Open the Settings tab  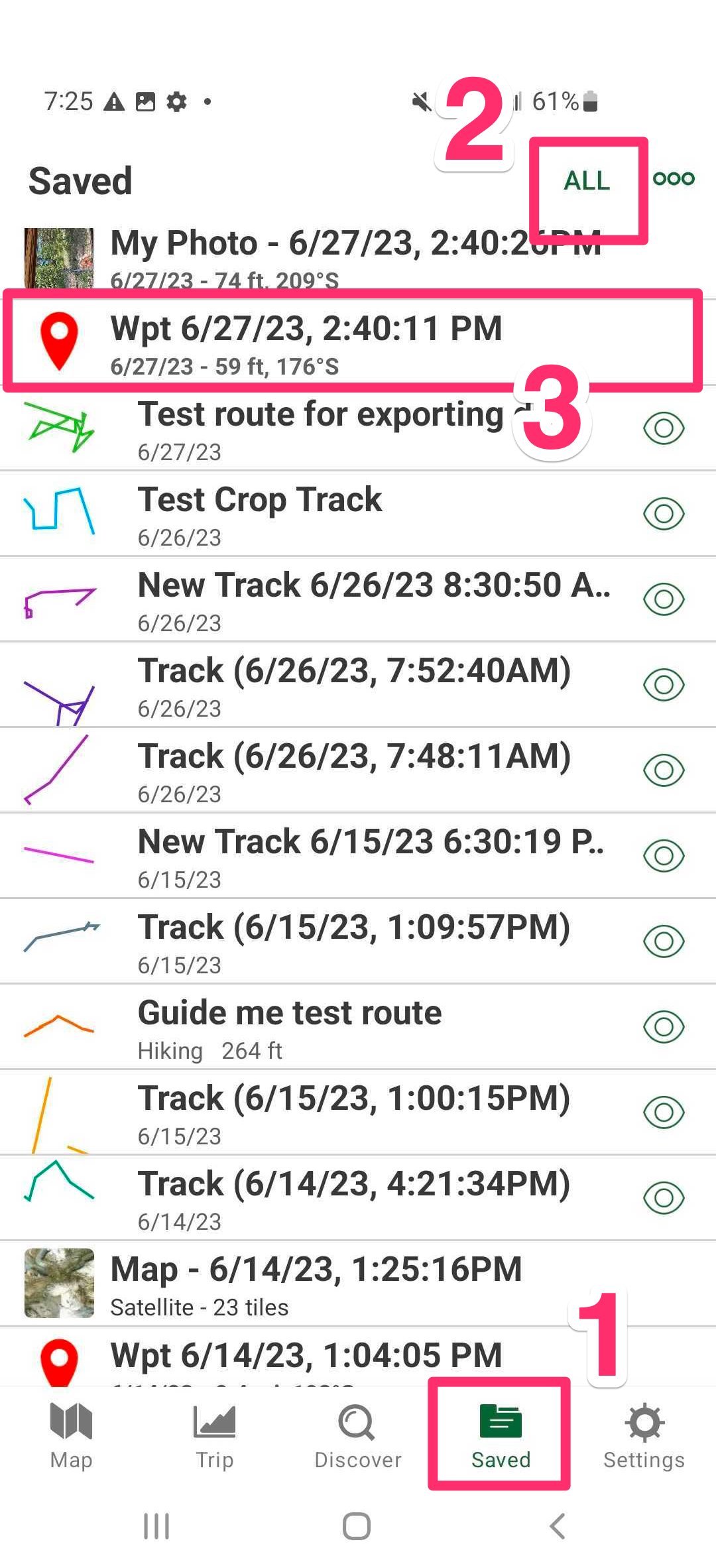(x=644, y=1436)
